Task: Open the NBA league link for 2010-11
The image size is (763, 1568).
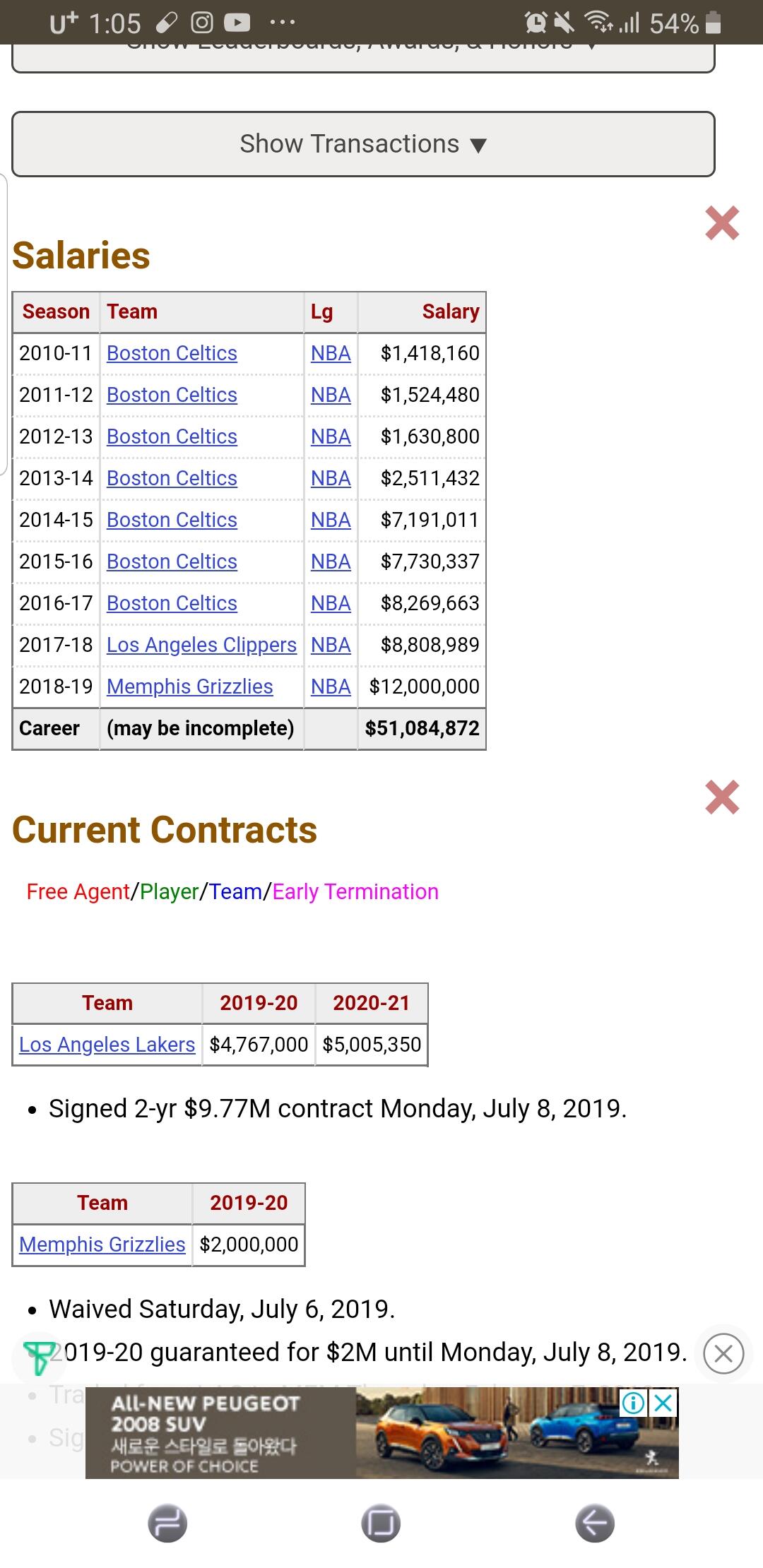Action: click(x=331, y=353)
